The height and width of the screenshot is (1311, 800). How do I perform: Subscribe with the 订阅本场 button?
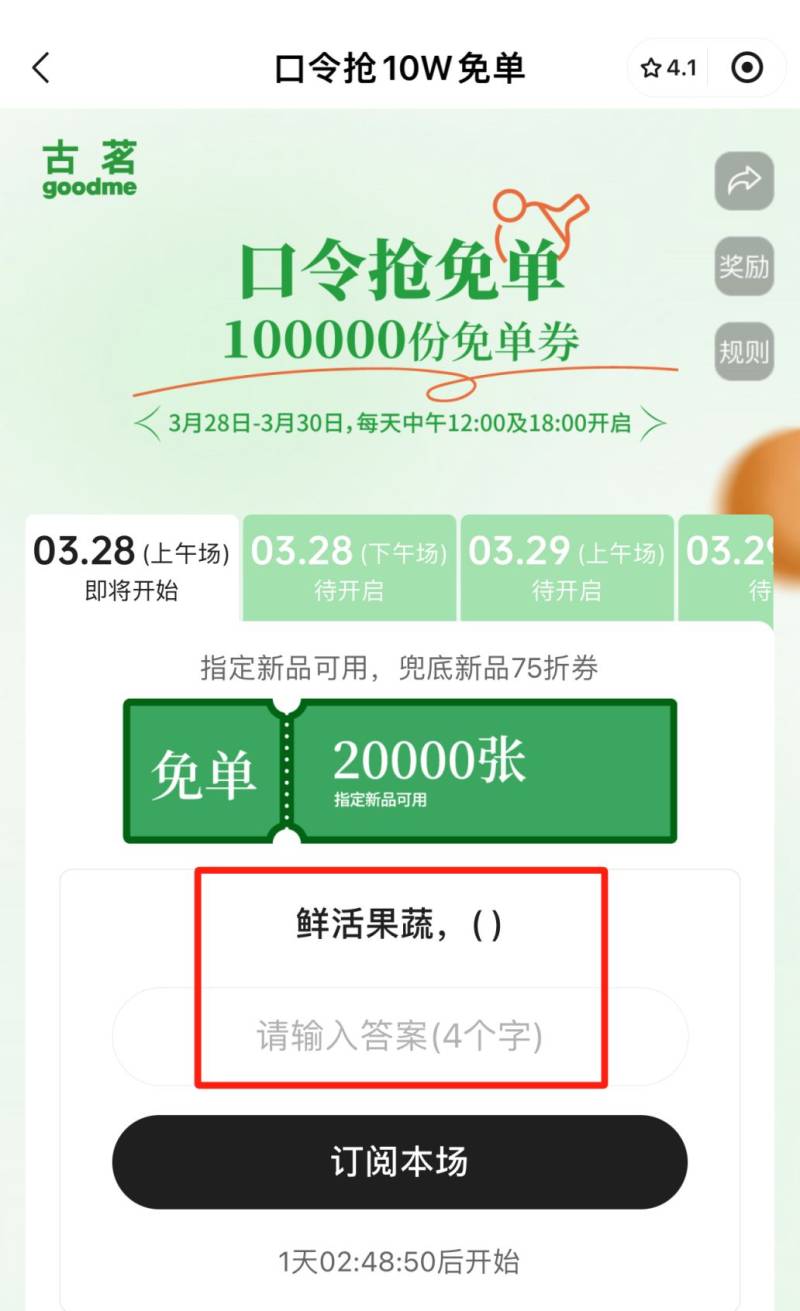(400, 1162)
